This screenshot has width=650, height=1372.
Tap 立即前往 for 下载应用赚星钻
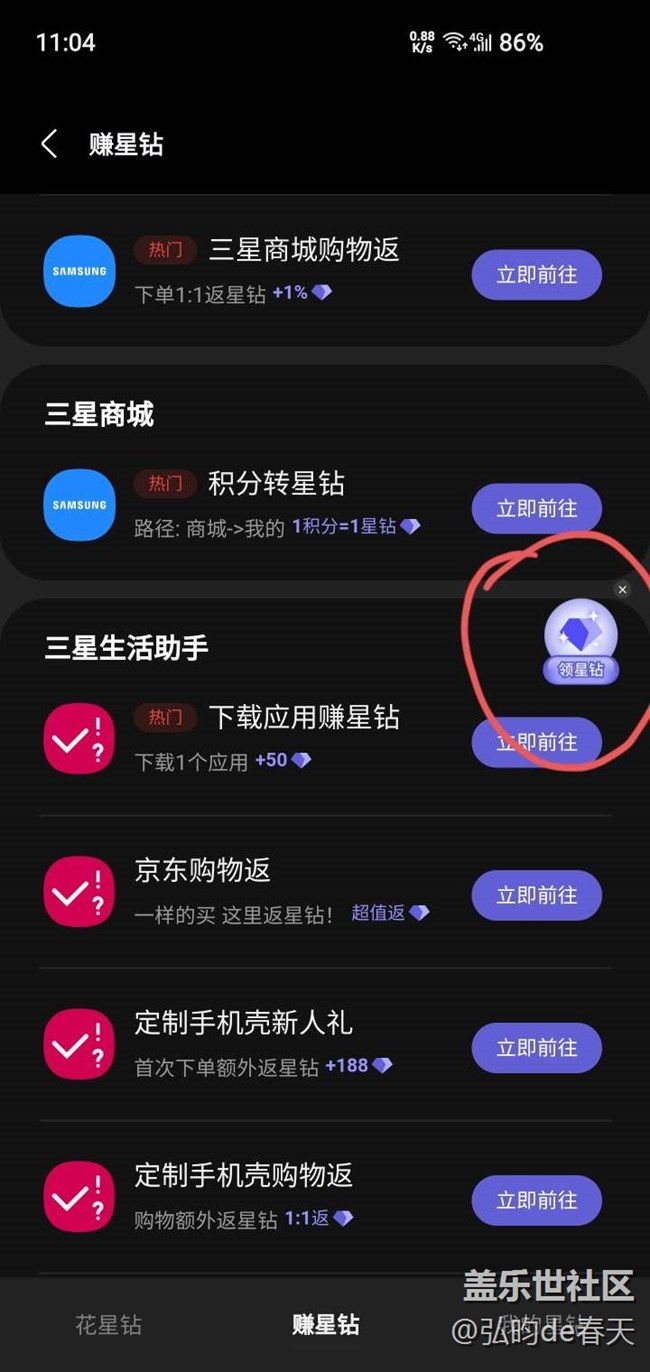tap(537, 742)
